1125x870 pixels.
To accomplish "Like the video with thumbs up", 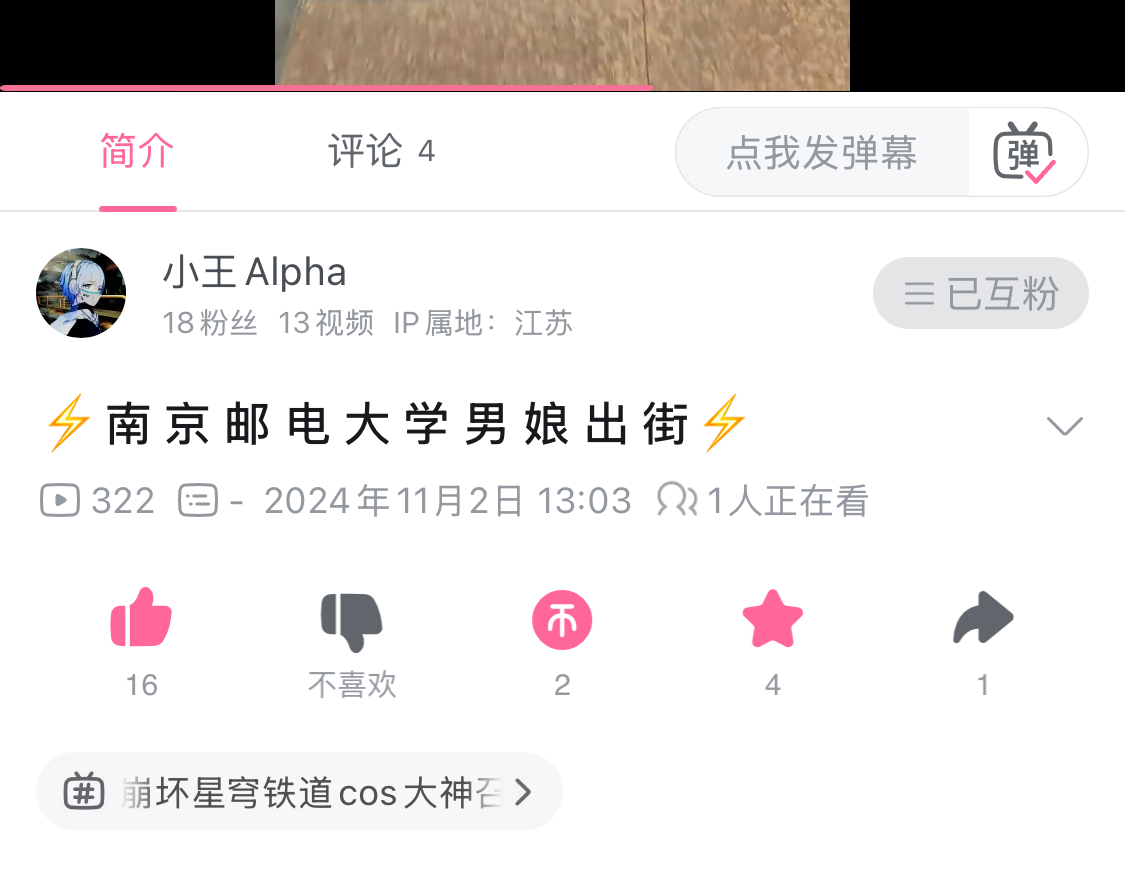I will (141, 619).
